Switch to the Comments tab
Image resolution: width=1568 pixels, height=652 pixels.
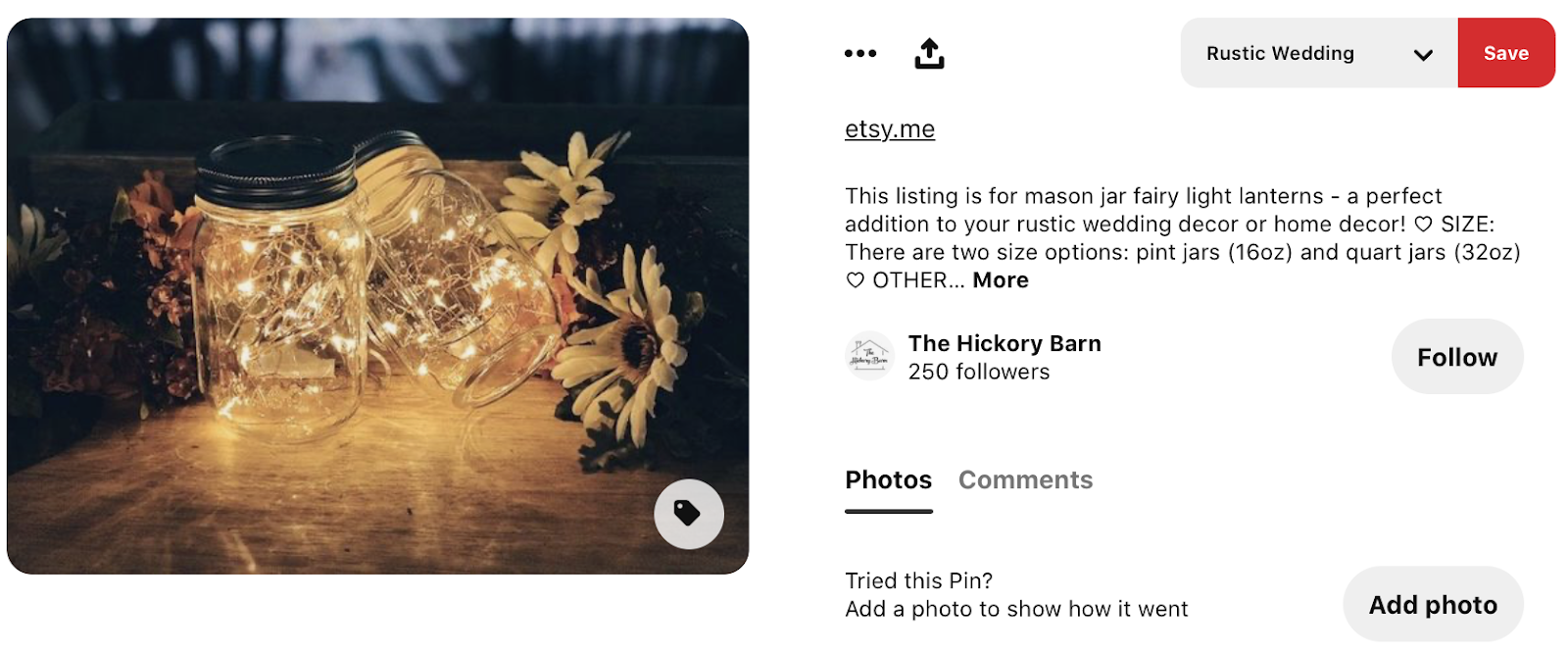tap(1025, 479)
